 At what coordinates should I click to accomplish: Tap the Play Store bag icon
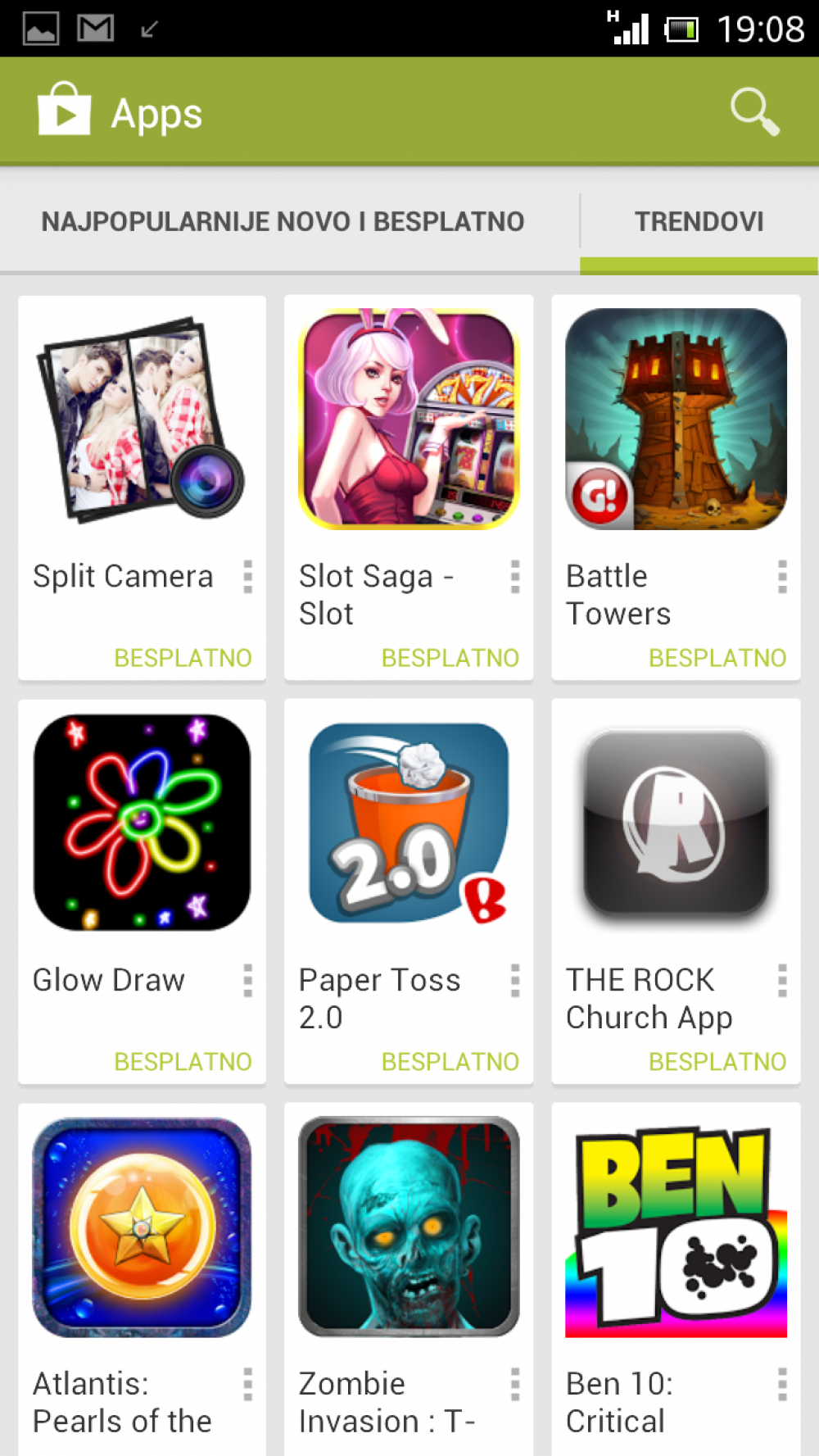(x=64, y=110)
